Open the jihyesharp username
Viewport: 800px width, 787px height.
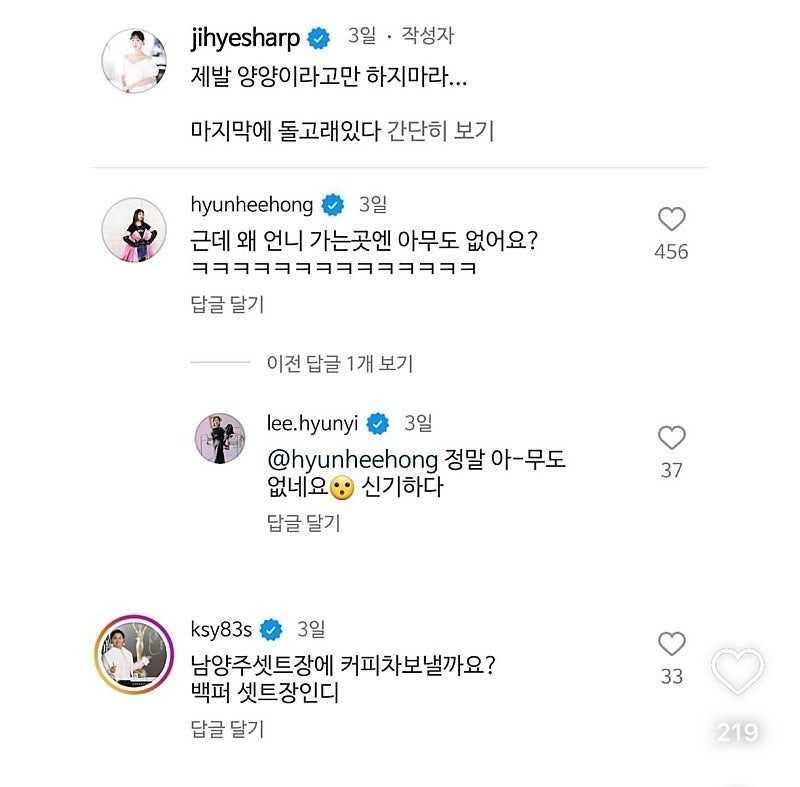pyautogui.click(x=245, y=37)
